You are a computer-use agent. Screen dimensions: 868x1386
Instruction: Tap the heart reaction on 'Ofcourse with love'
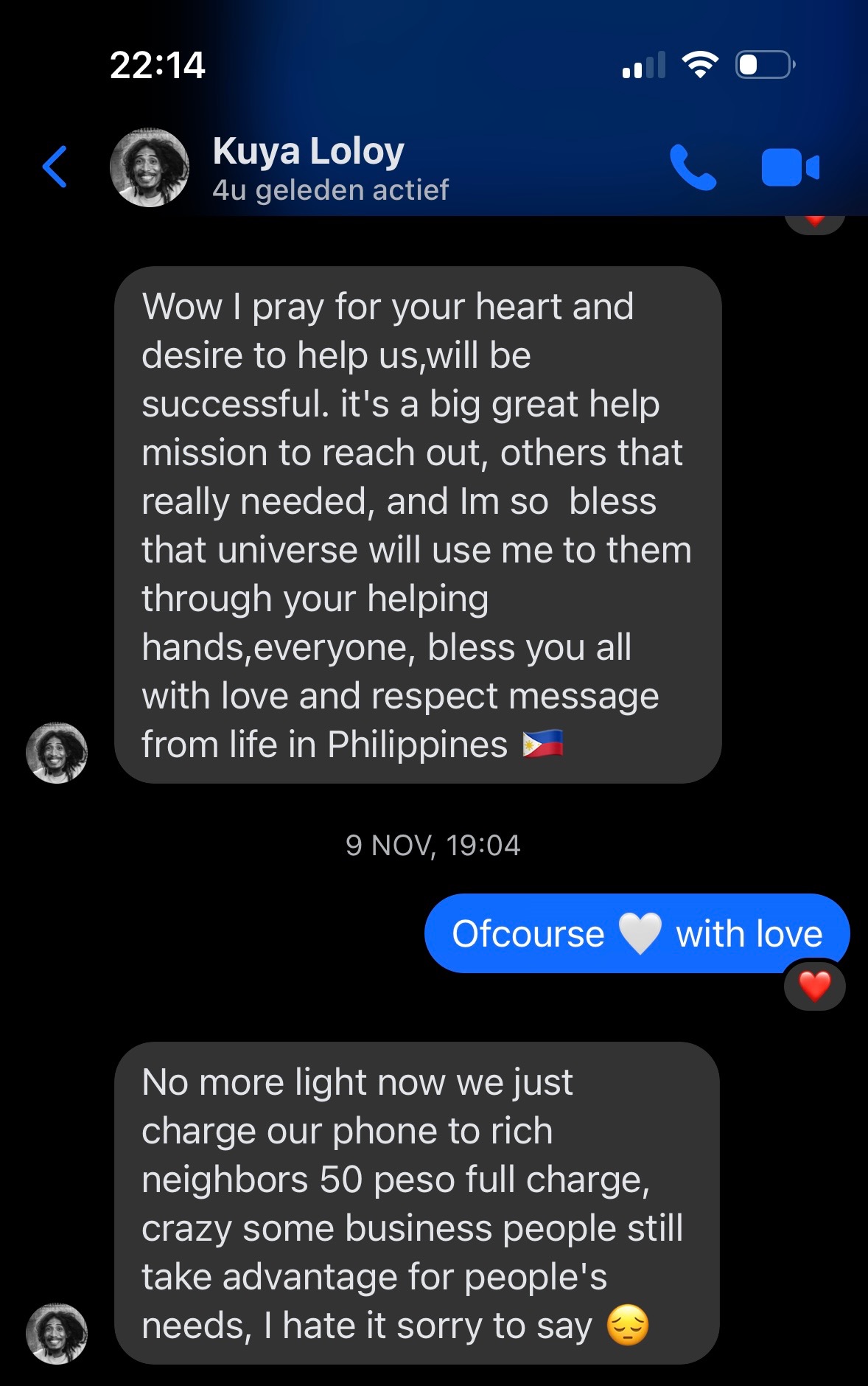[x=814, y=986]
